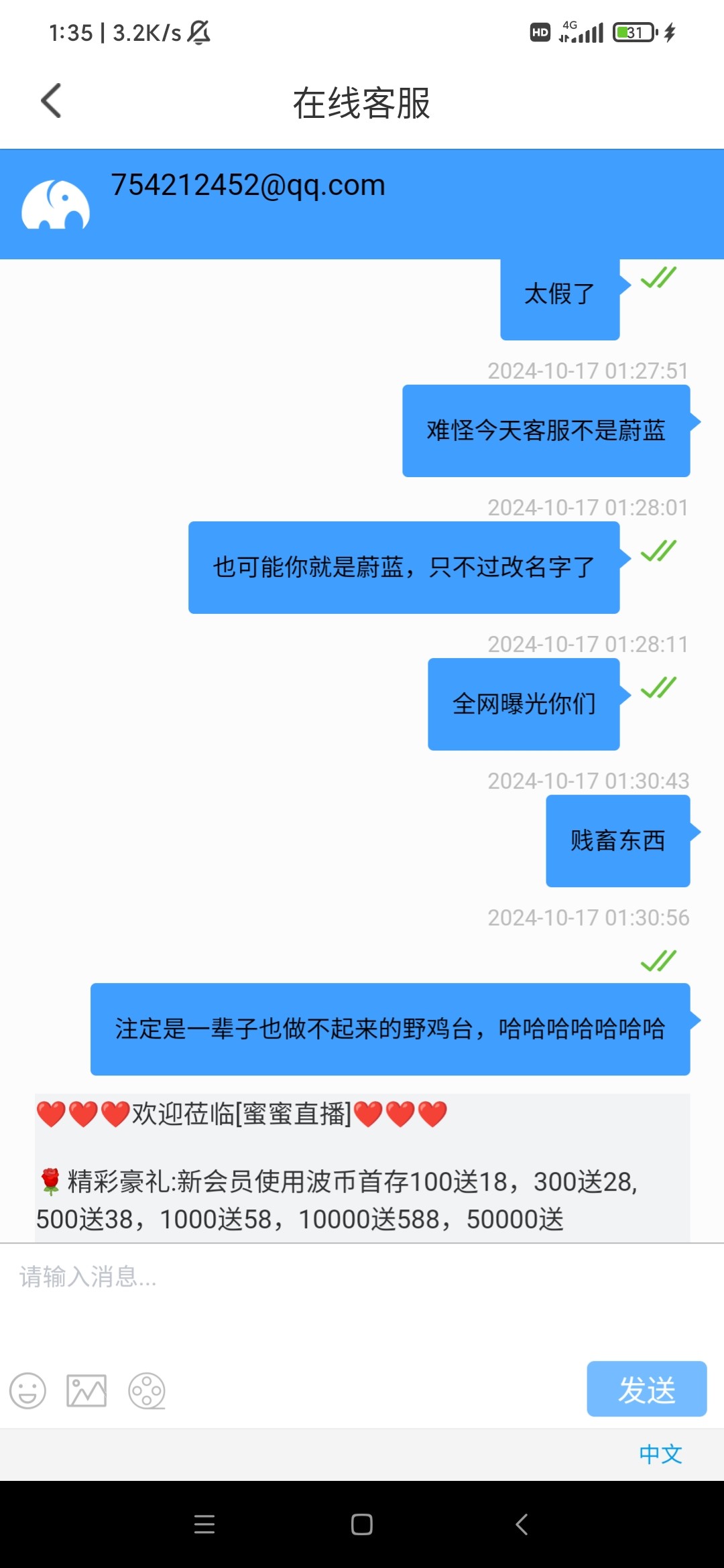Attach an image to the chat
Image resolution: width=724 pixels, height=1568 pixels.
coord(86,1391)
